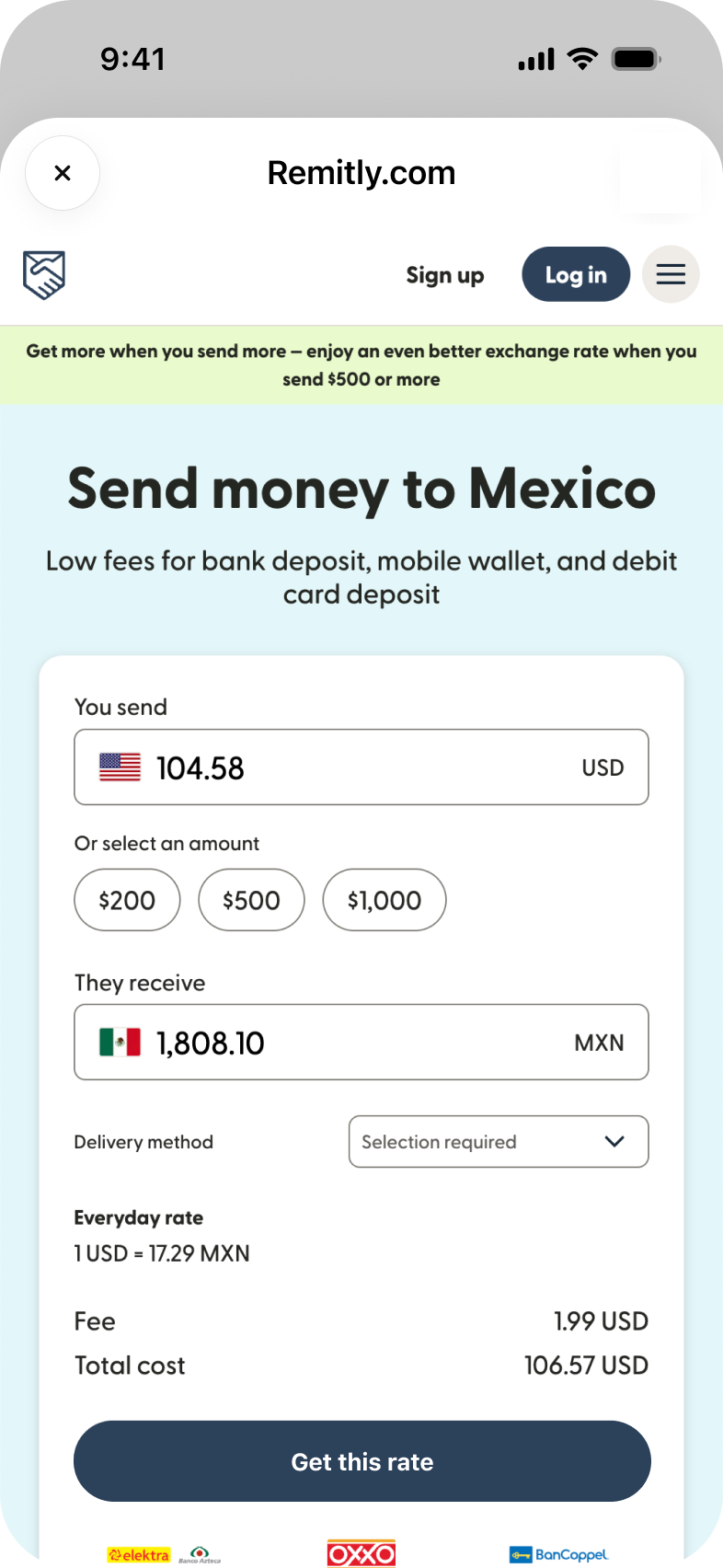
Task: Select the $200 preset amount
Action: [x=127, y=900]
